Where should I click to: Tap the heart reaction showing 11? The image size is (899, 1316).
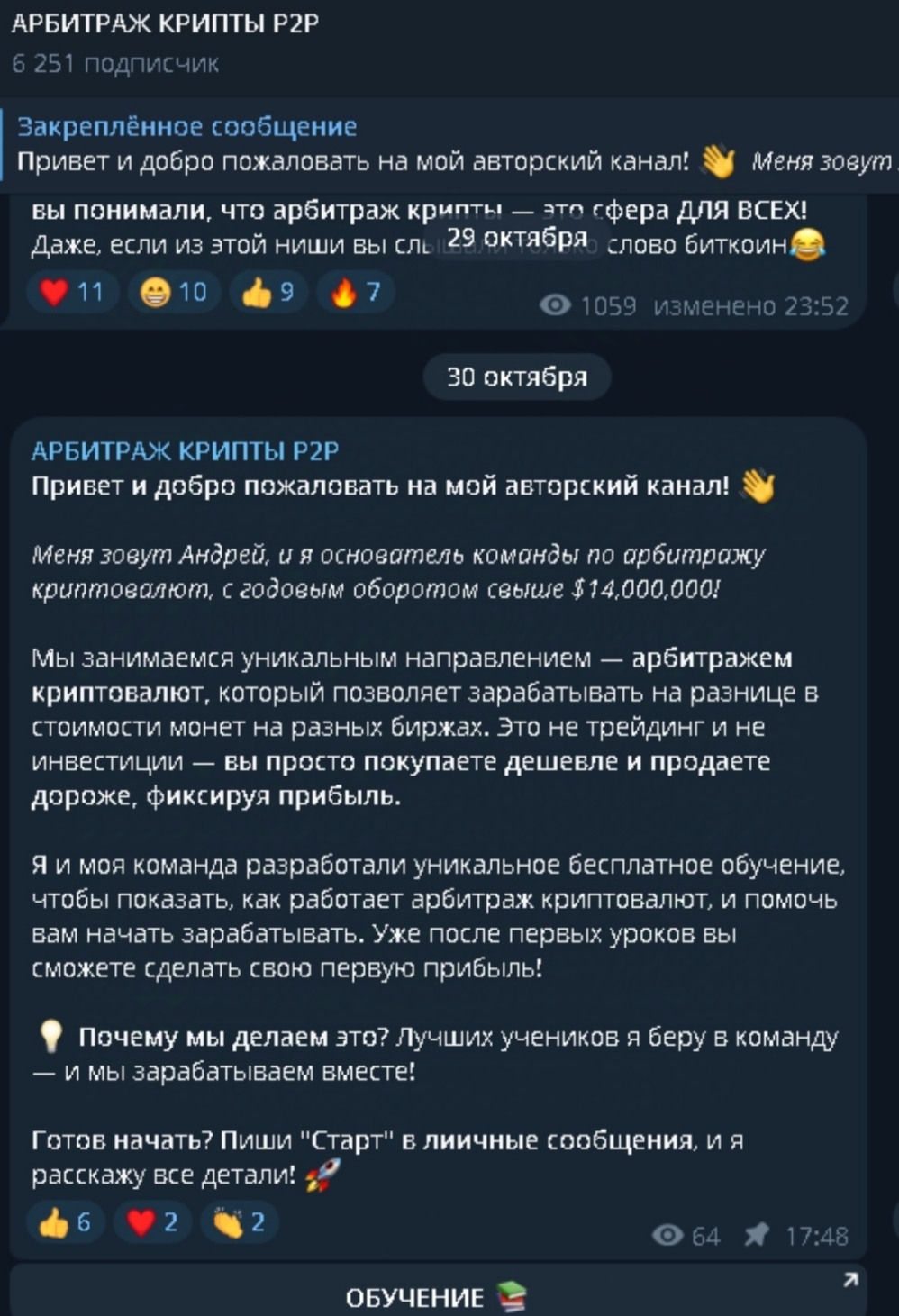click(72, 292)
